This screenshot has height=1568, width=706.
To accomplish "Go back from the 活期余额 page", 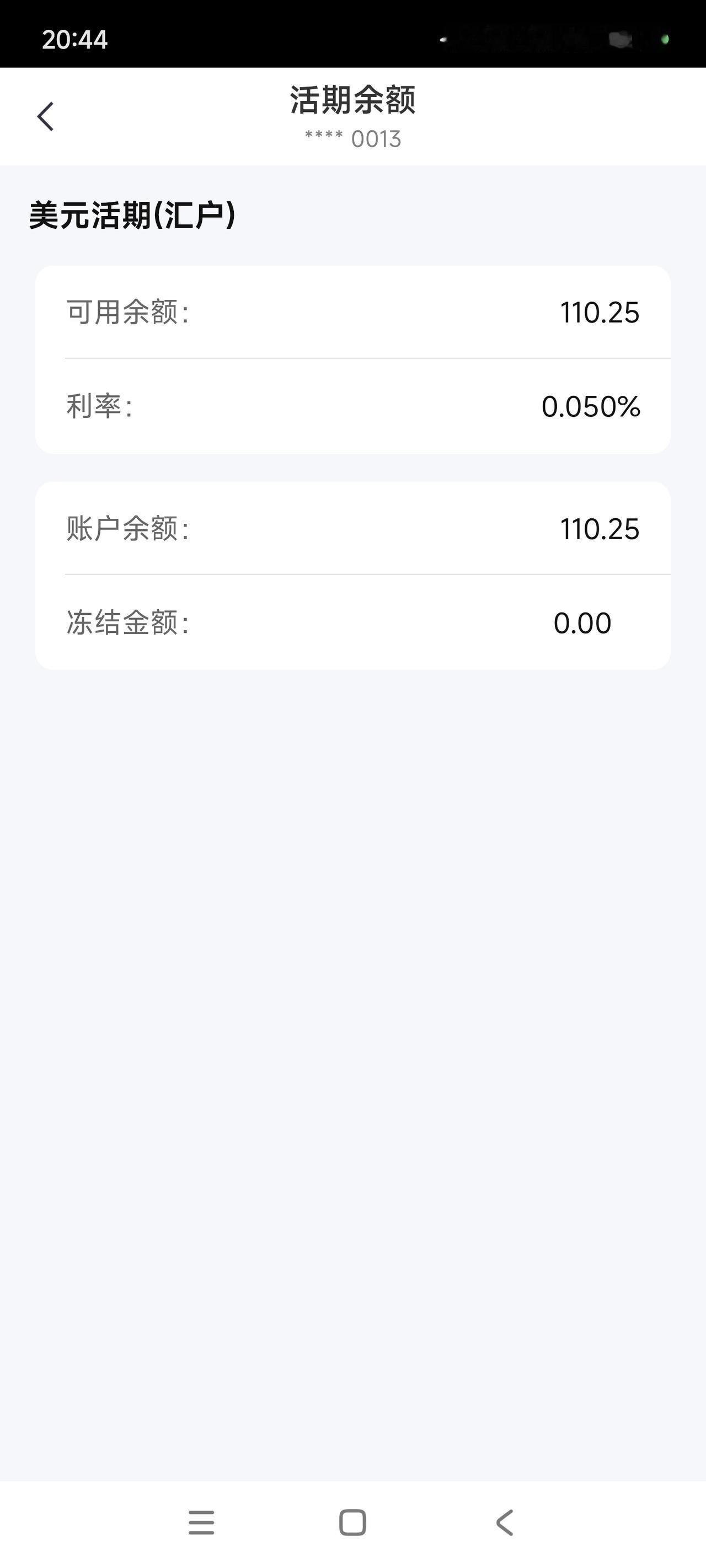I will [46, 116].
